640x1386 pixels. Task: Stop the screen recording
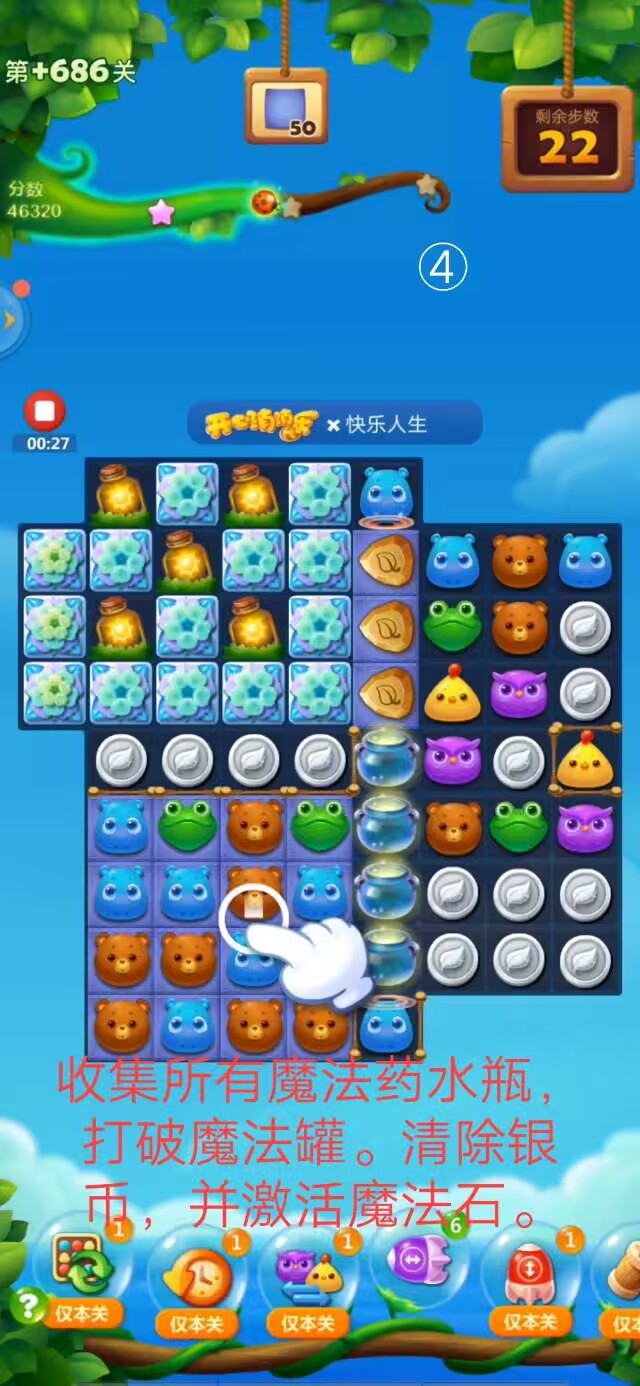(x=44, y=411)
